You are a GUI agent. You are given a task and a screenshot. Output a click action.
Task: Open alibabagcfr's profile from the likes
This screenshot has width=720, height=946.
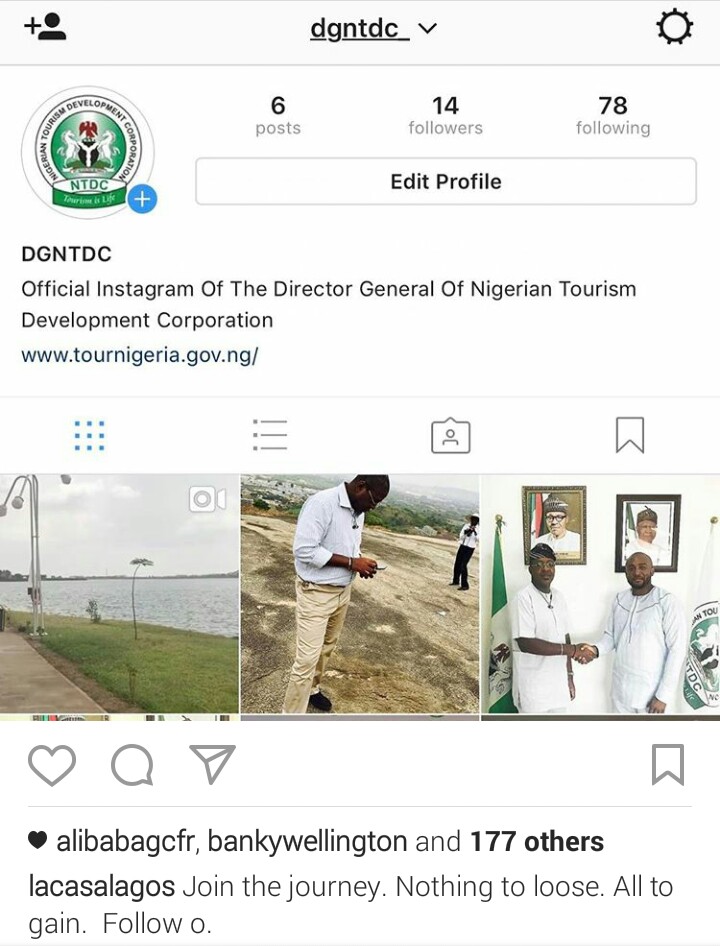127,842
